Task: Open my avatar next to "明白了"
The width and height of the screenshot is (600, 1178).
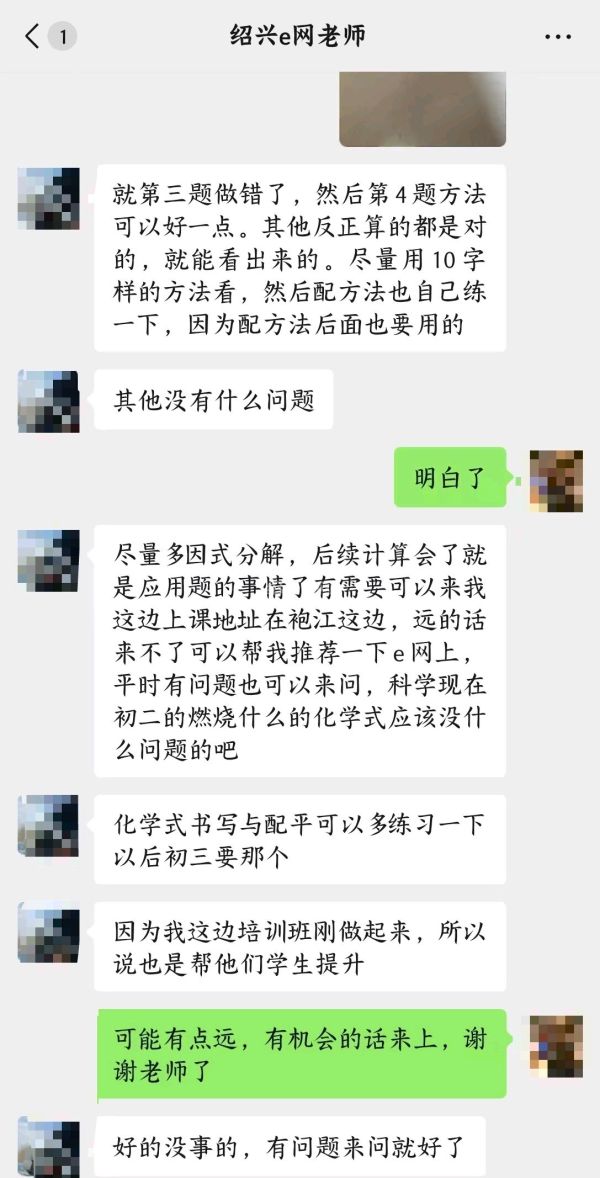Action: (556, 481)
